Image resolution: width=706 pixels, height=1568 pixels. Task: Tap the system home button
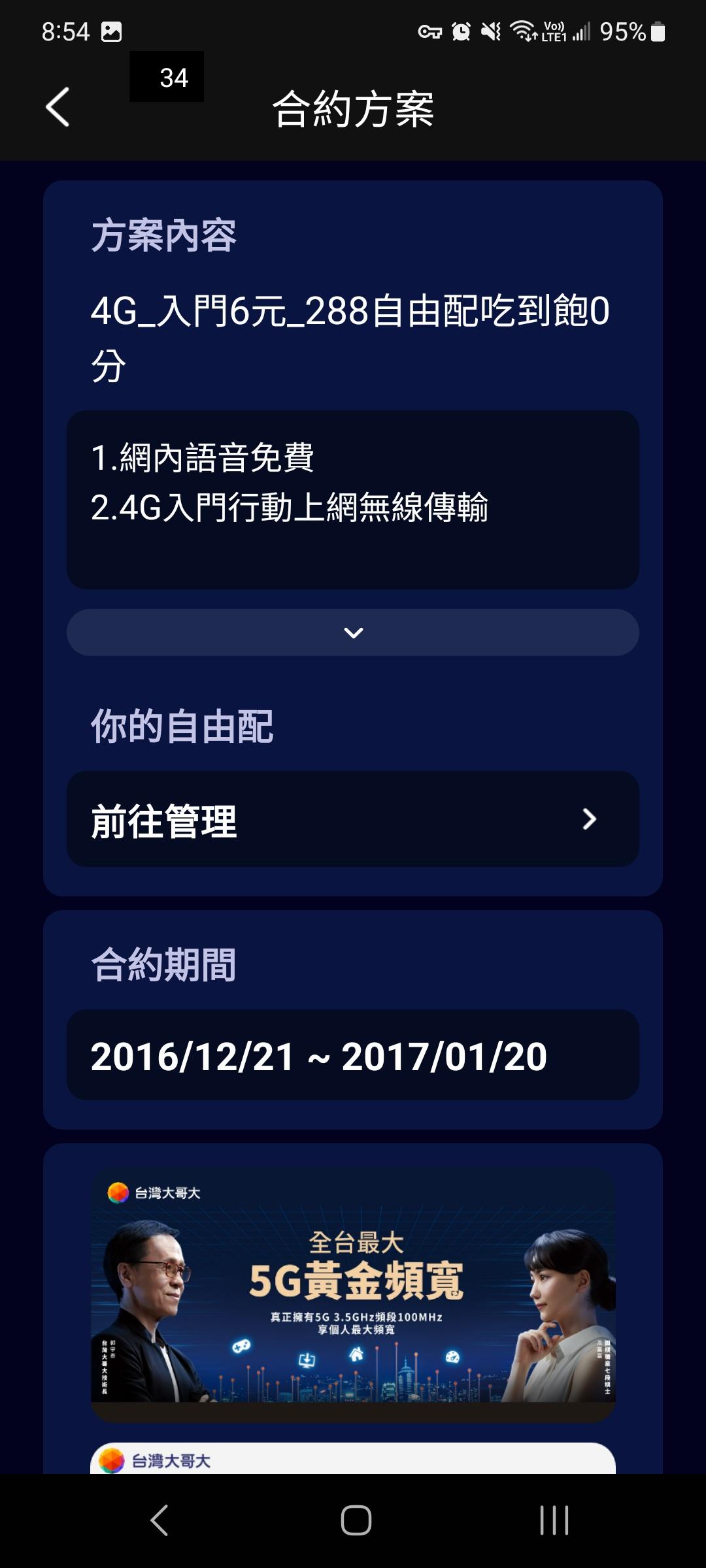(x=356, y=1520)
